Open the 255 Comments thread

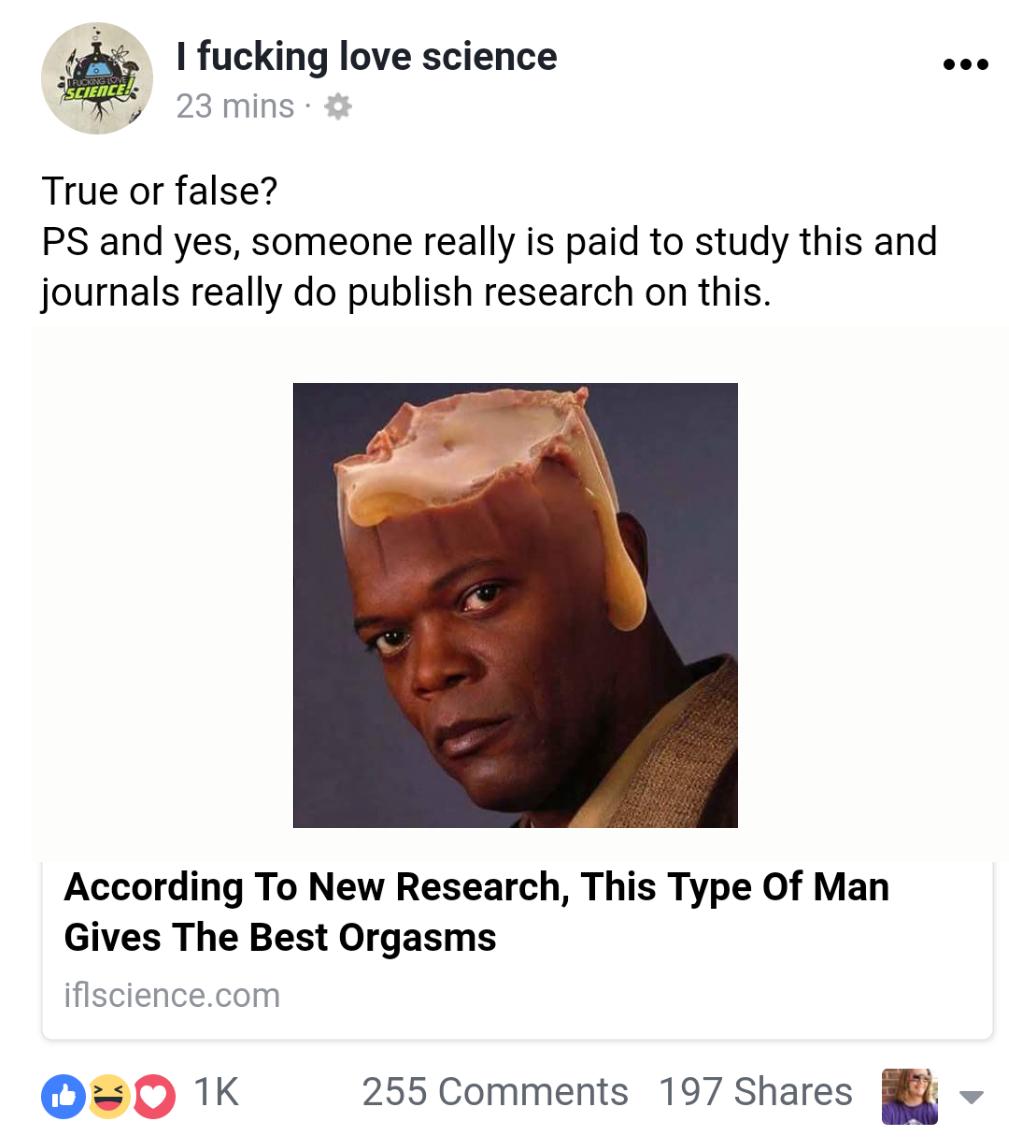click(495, 1092)
